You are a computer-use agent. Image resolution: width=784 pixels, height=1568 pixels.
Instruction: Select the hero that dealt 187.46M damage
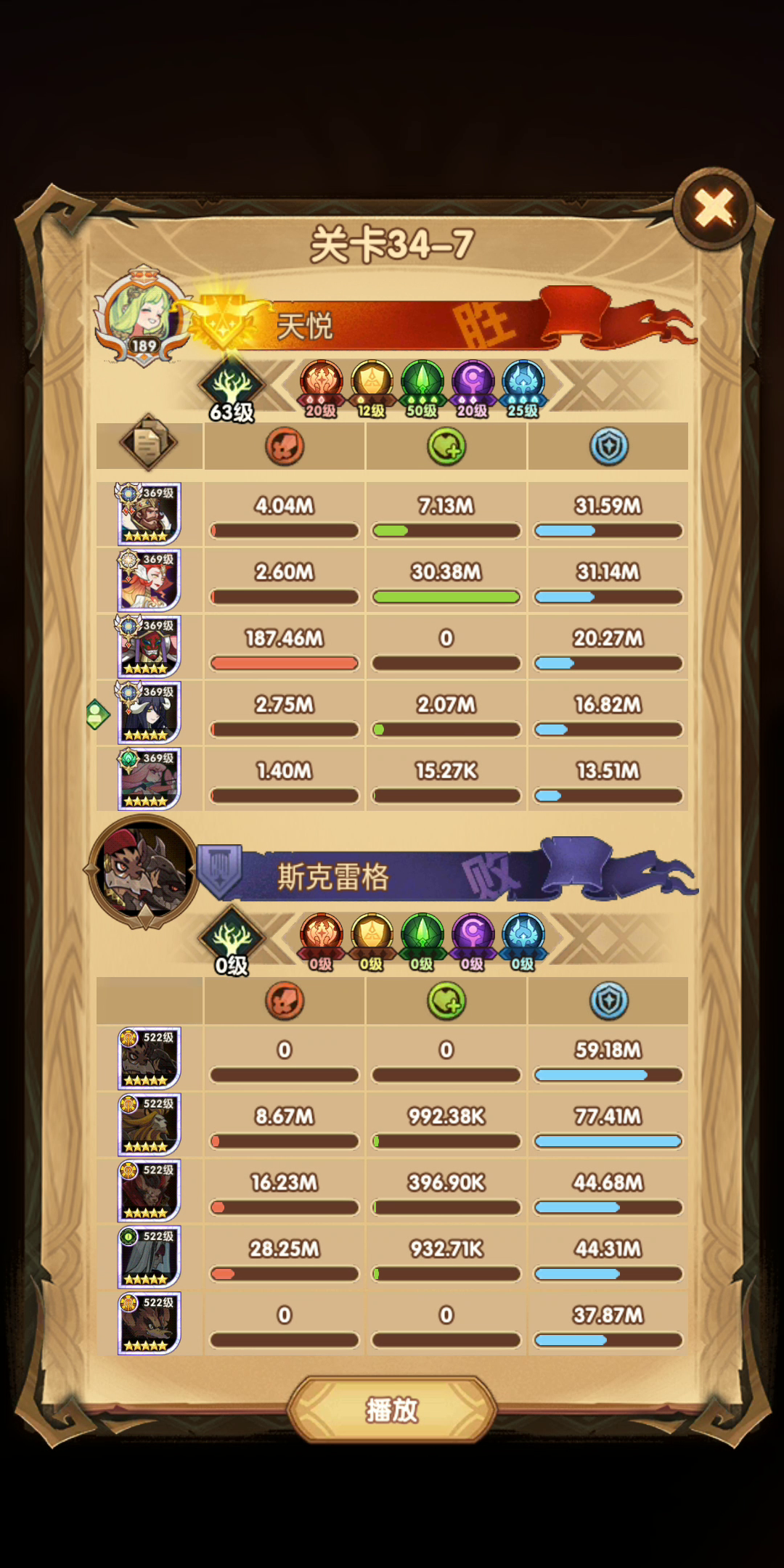coord(148,645)
